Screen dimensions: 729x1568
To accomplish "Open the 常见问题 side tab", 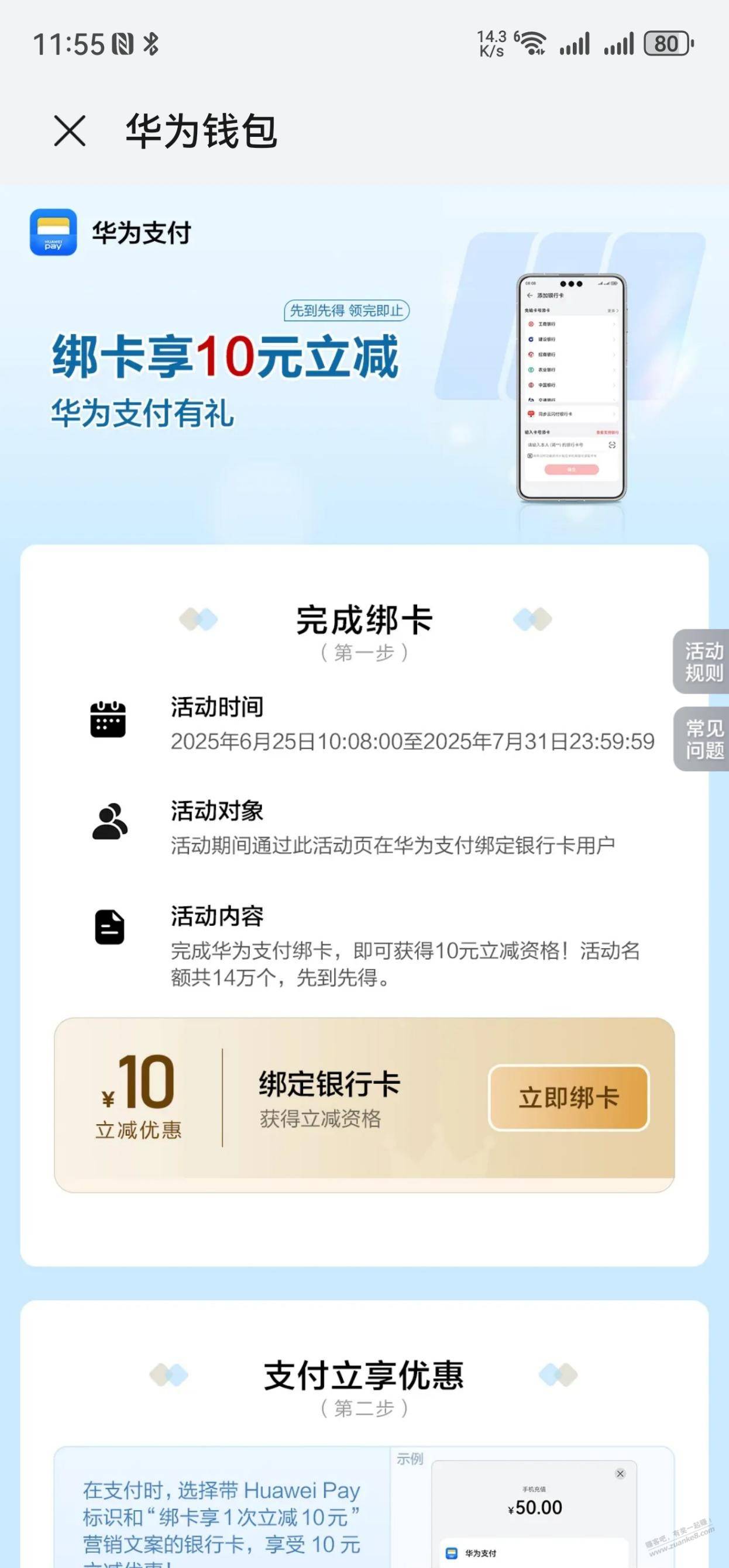I will 703,739.
